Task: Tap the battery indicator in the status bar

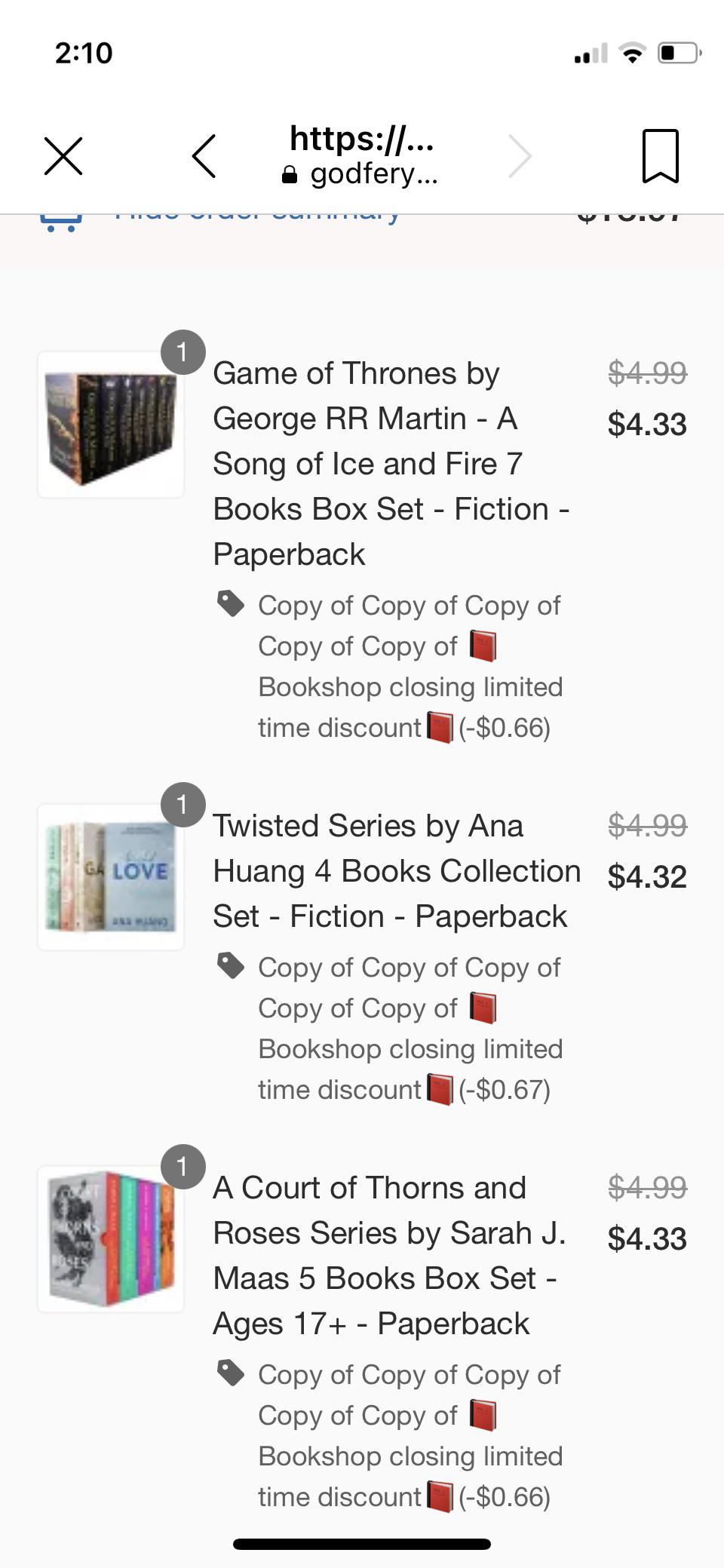Action: click(676, 52)
